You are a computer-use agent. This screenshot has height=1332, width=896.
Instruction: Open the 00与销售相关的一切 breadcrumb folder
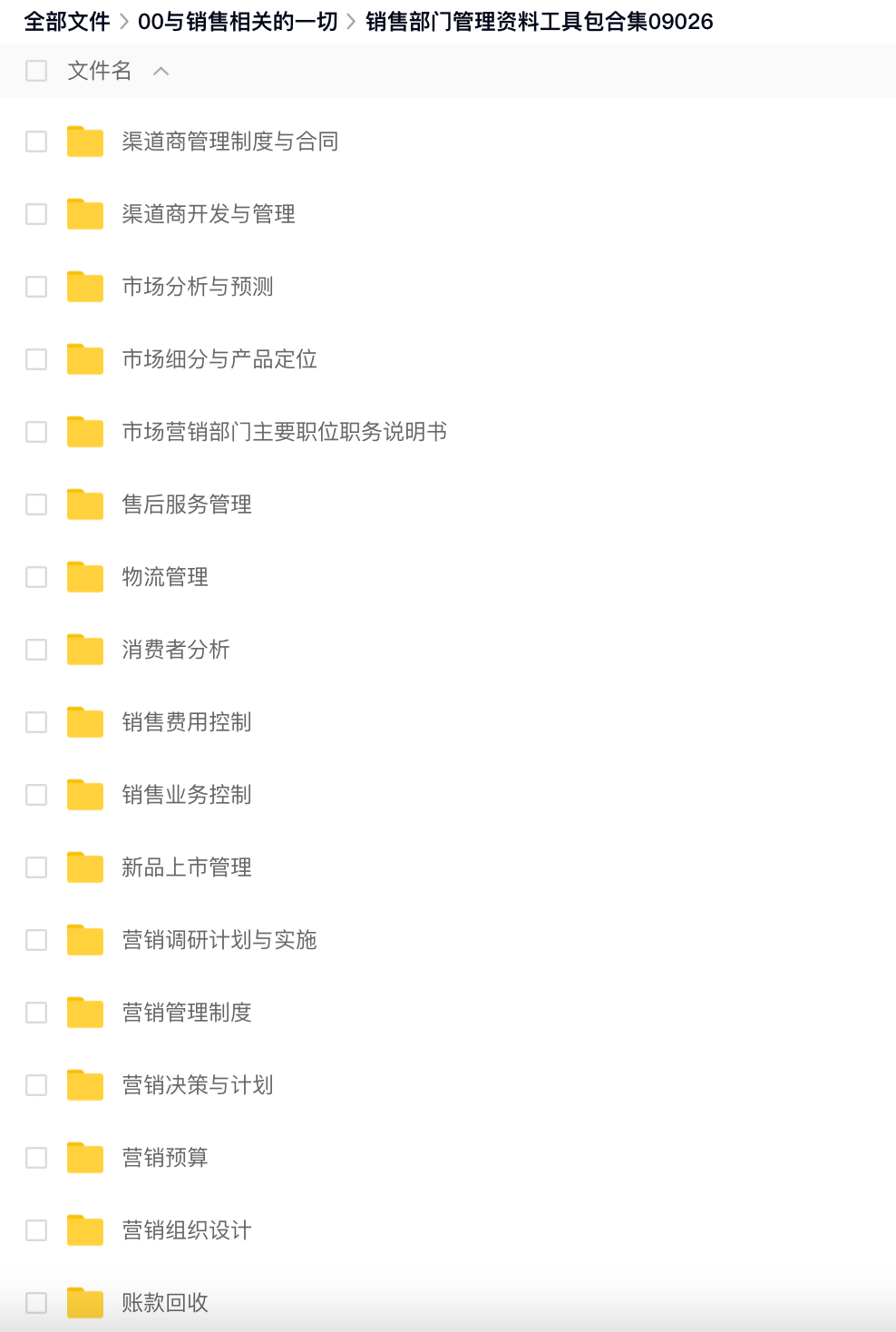coord(238,22)
